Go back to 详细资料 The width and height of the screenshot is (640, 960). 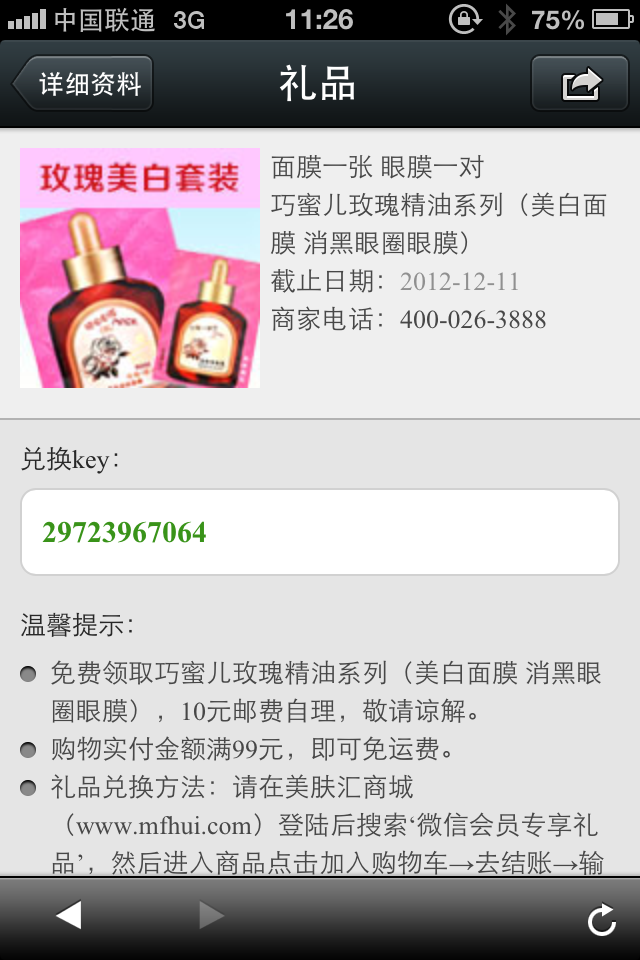coord(85,84)
